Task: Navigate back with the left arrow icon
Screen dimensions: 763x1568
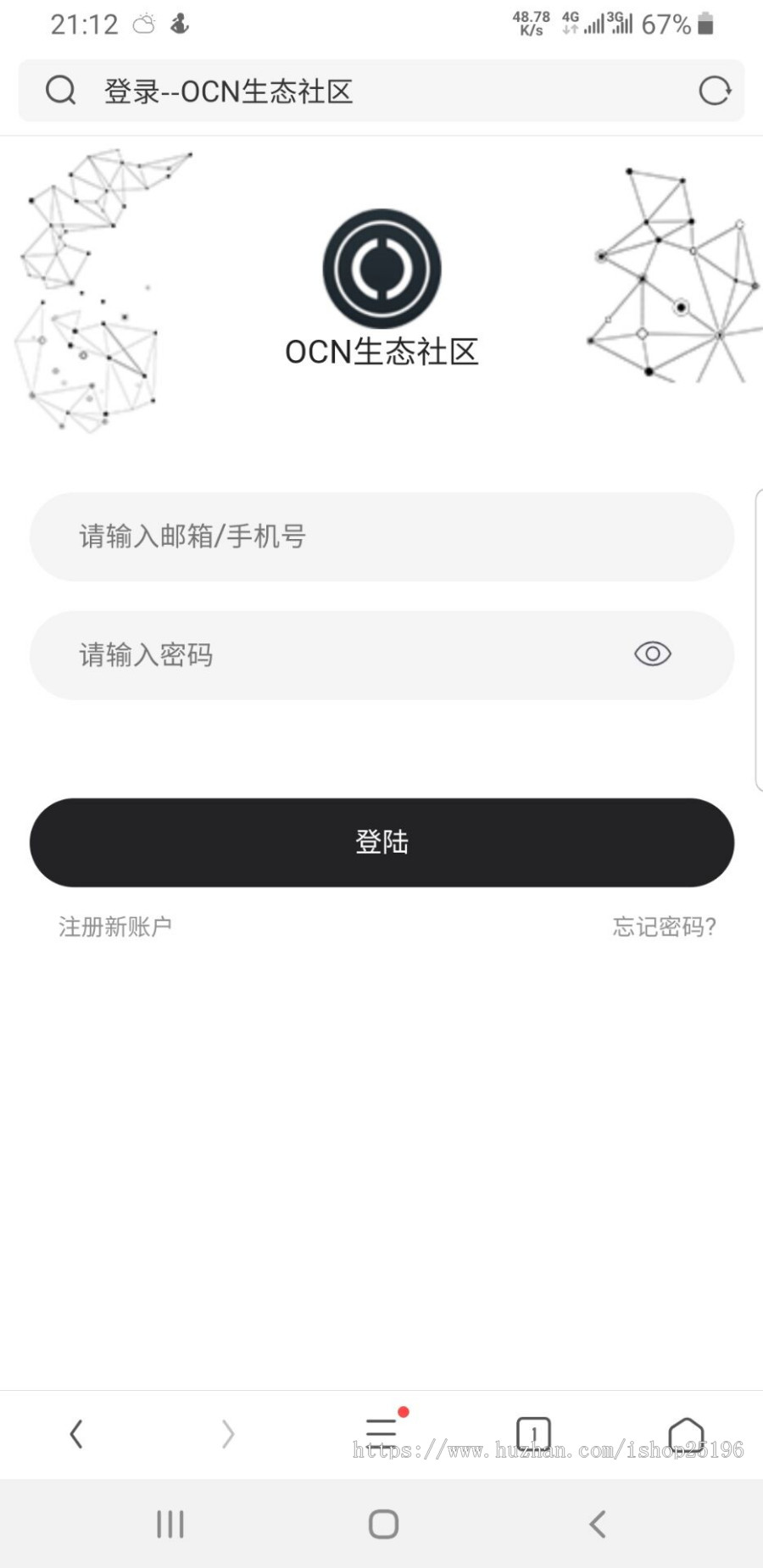Action: (x=75, y=1434)
